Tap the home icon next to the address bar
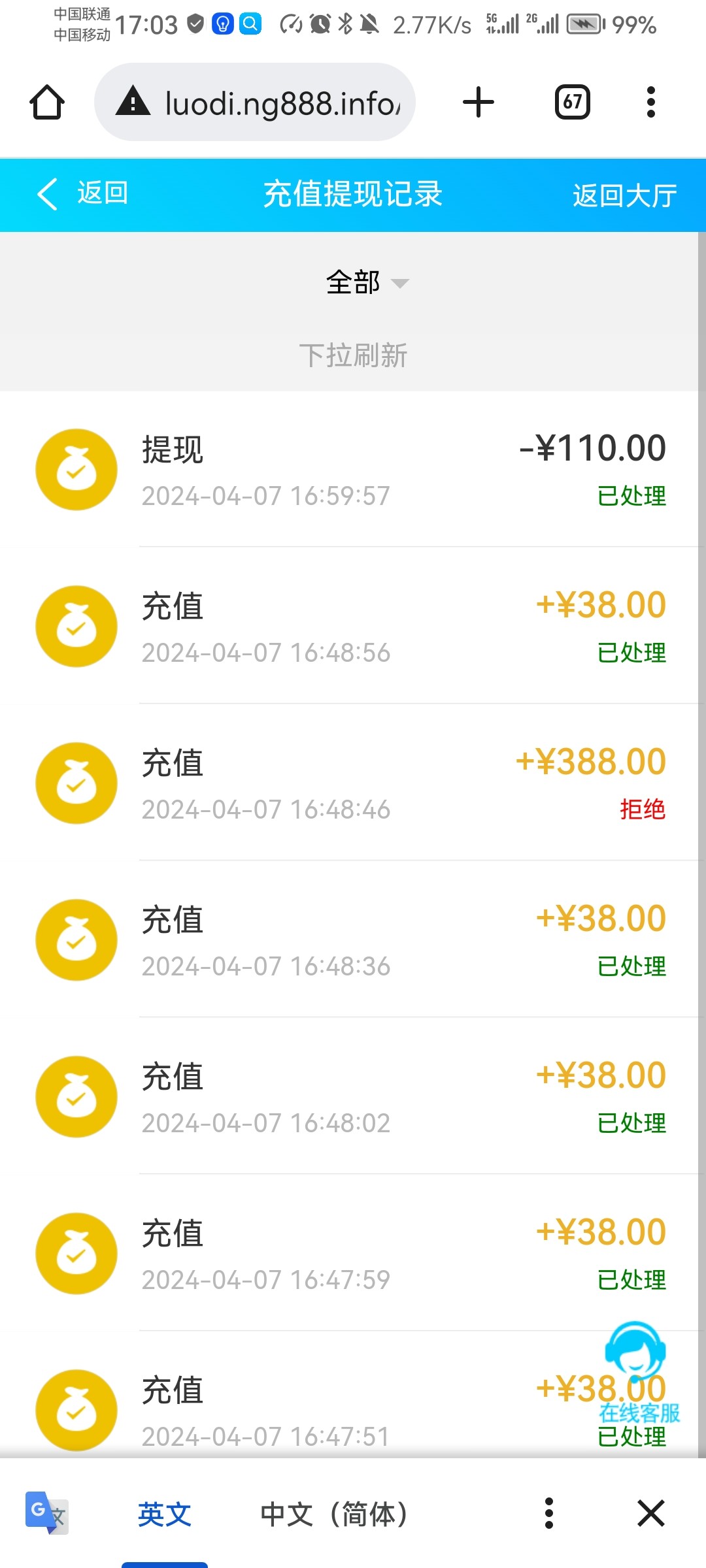 pos(46,101)
